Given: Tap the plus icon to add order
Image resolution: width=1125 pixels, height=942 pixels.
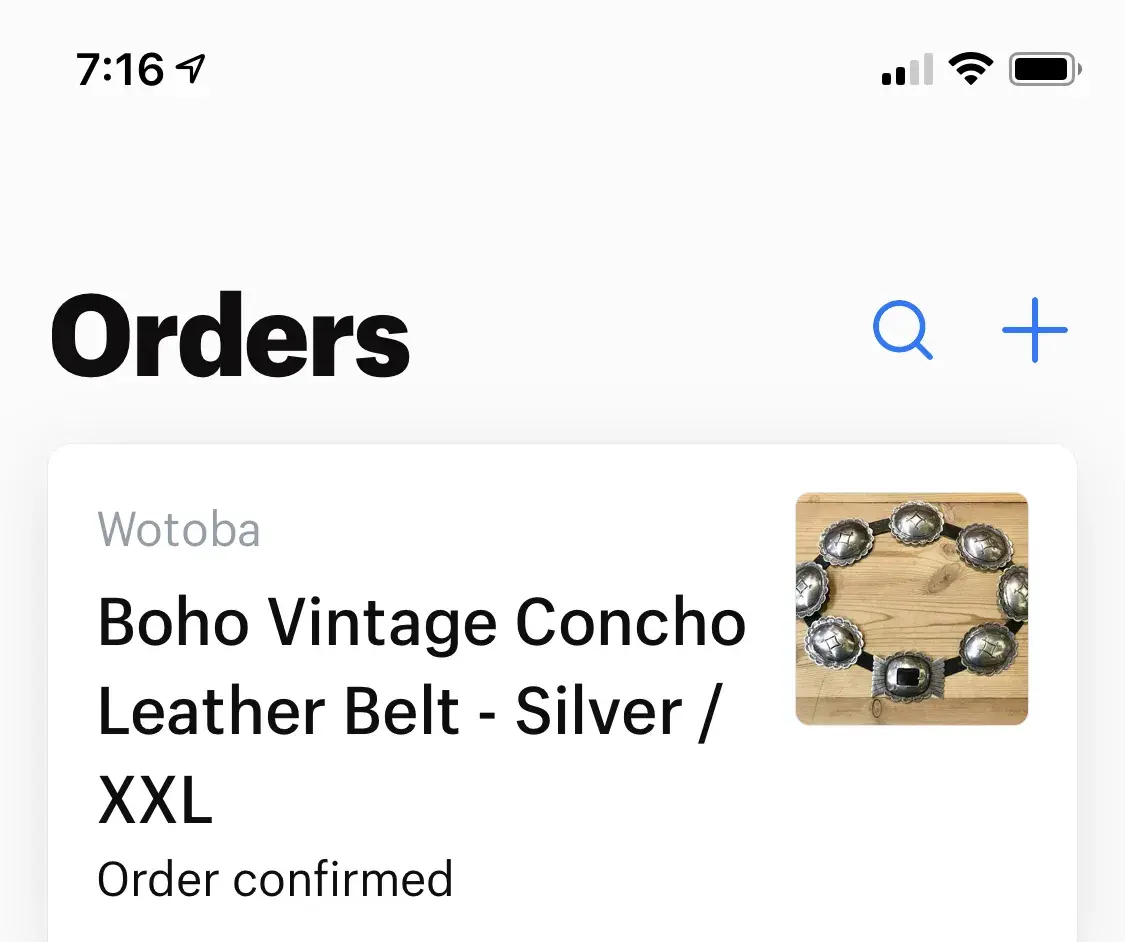Looking at the screenshot, I should pos(1035,330).
